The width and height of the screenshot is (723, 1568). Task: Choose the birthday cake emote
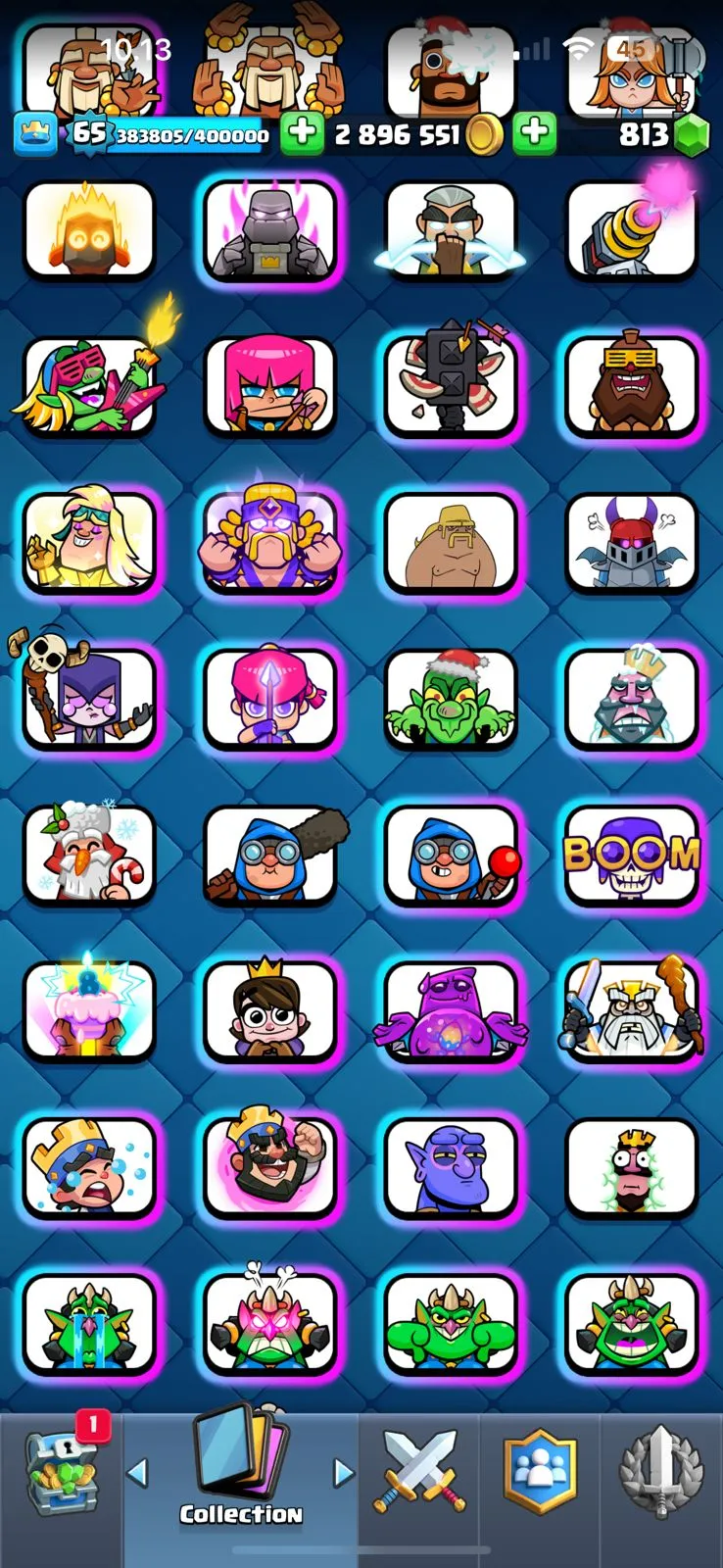click(89, 1011)
